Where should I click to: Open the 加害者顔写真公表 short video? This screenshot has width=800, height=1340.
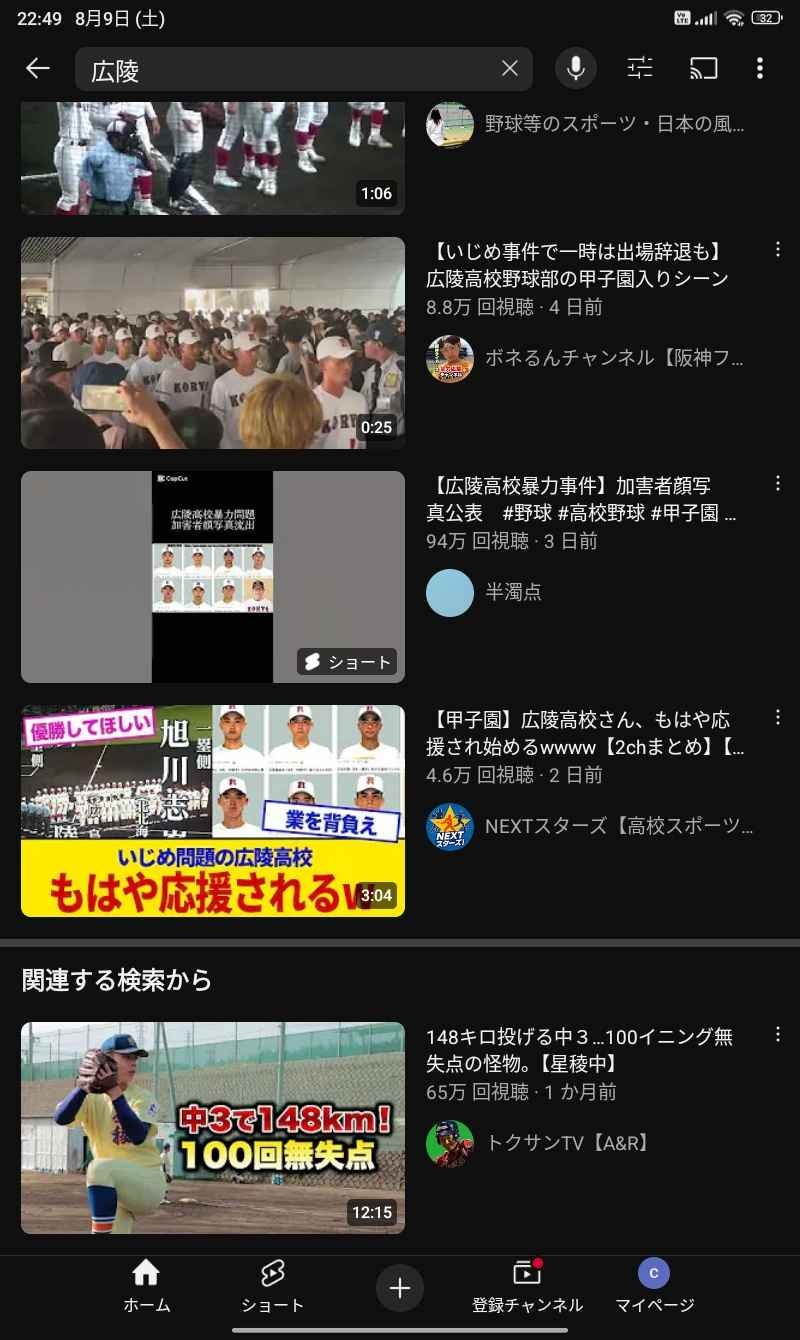(x=213, y=577)
